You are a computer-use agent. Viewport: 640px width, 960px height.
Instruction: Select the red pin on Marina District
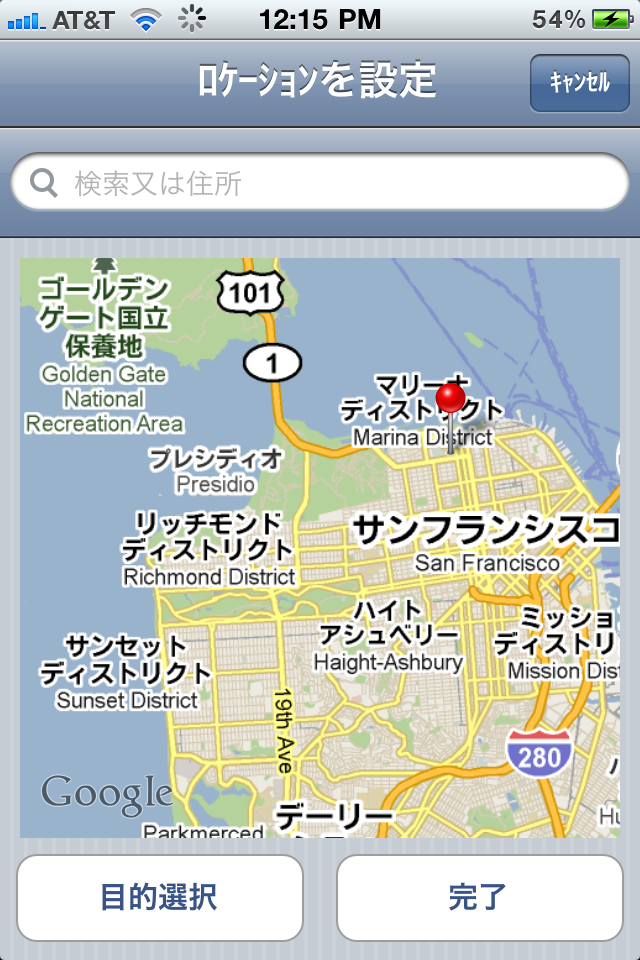click(x=451, y=400)
